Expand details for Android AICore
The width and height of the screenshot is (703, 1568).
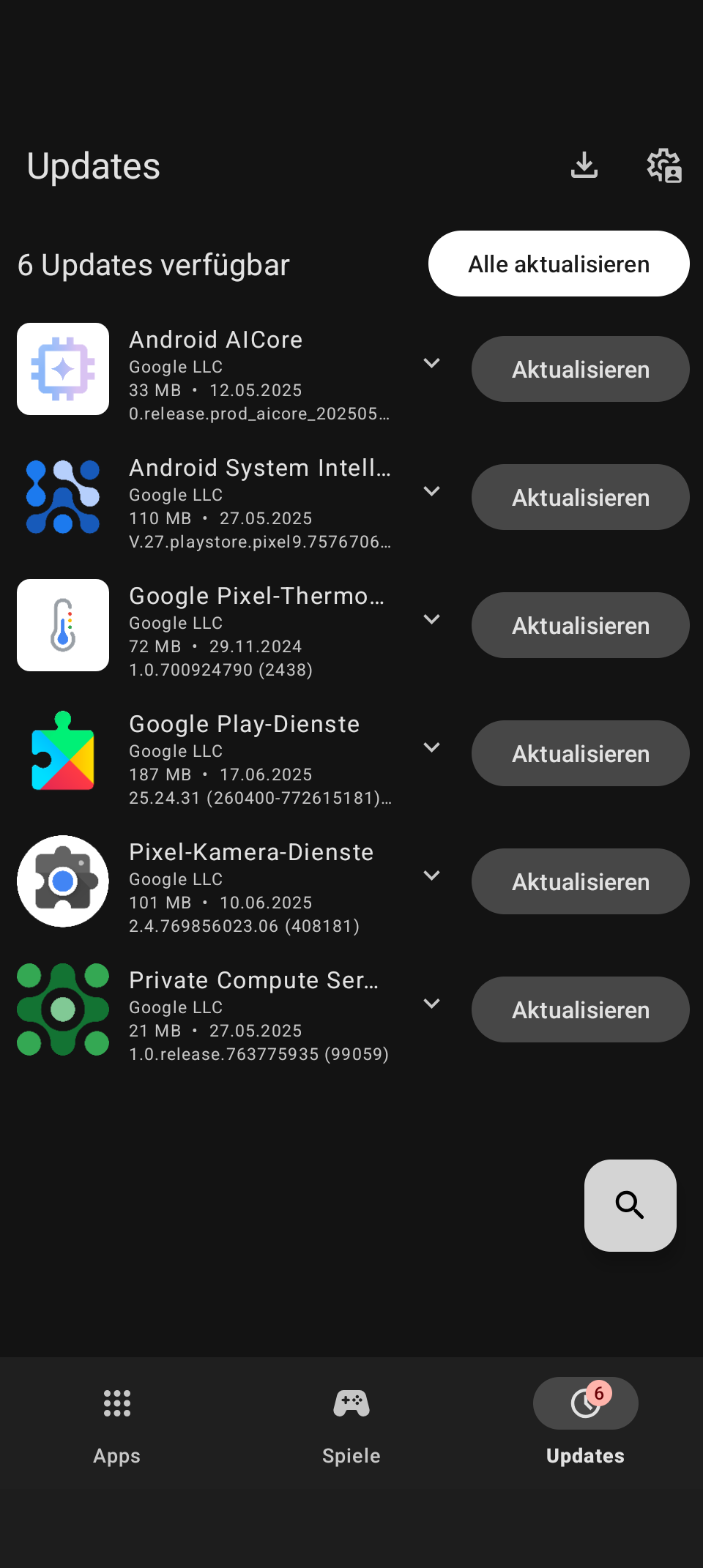pos(432,363)
